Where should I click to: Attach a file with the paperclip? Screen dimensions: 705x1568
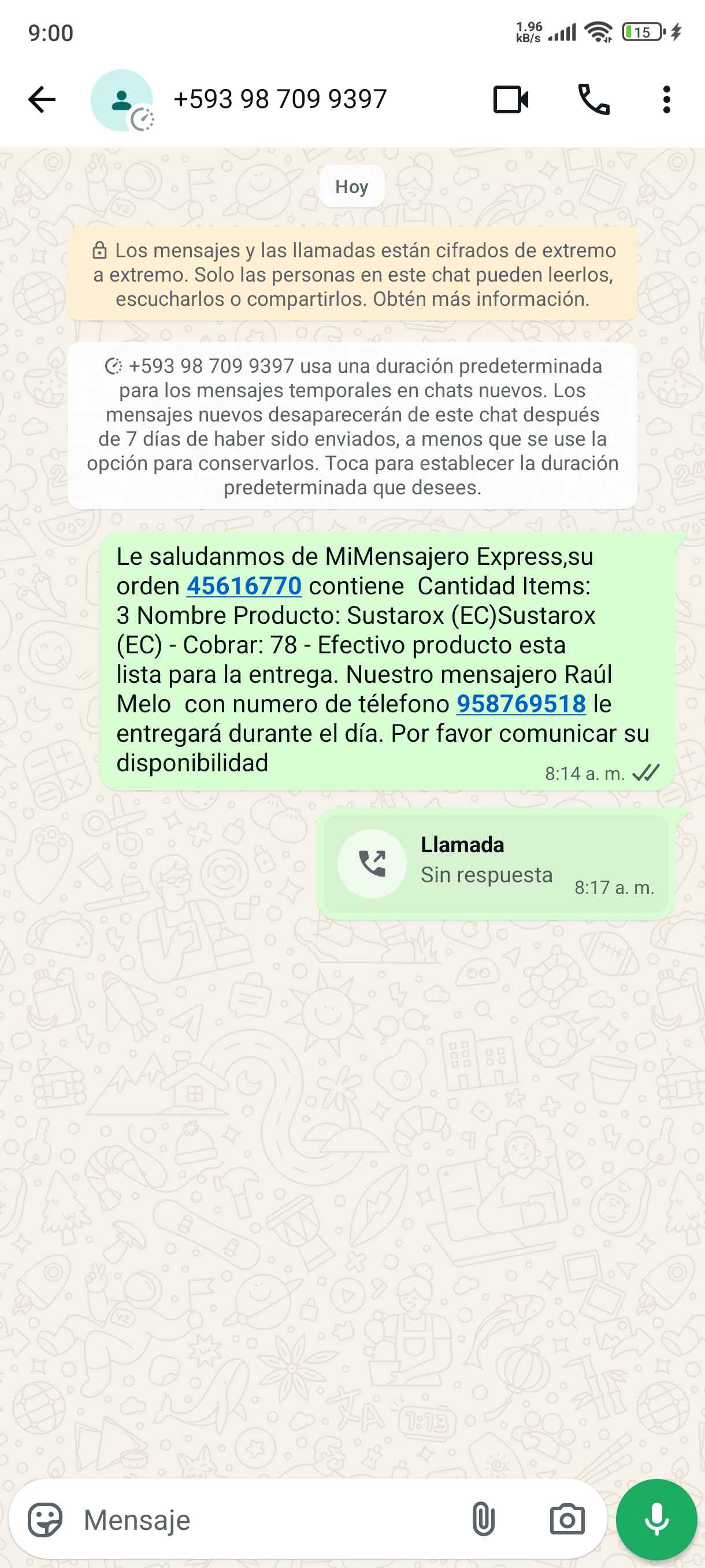click(x=483, y=1520)
